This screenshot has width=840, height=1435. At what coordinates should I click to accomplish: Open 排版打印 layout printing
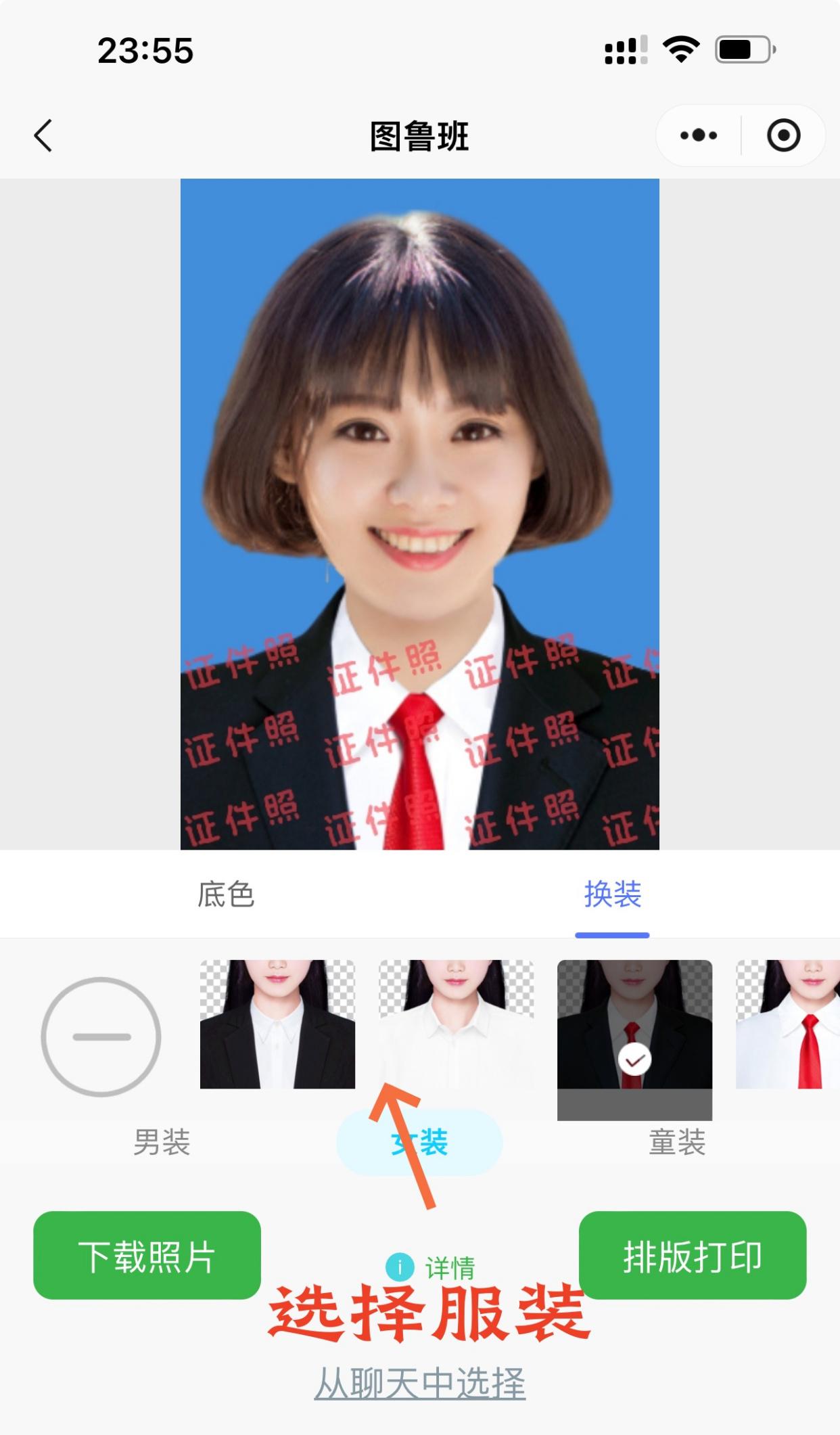pyautogui.click(x=692, y=1256)
